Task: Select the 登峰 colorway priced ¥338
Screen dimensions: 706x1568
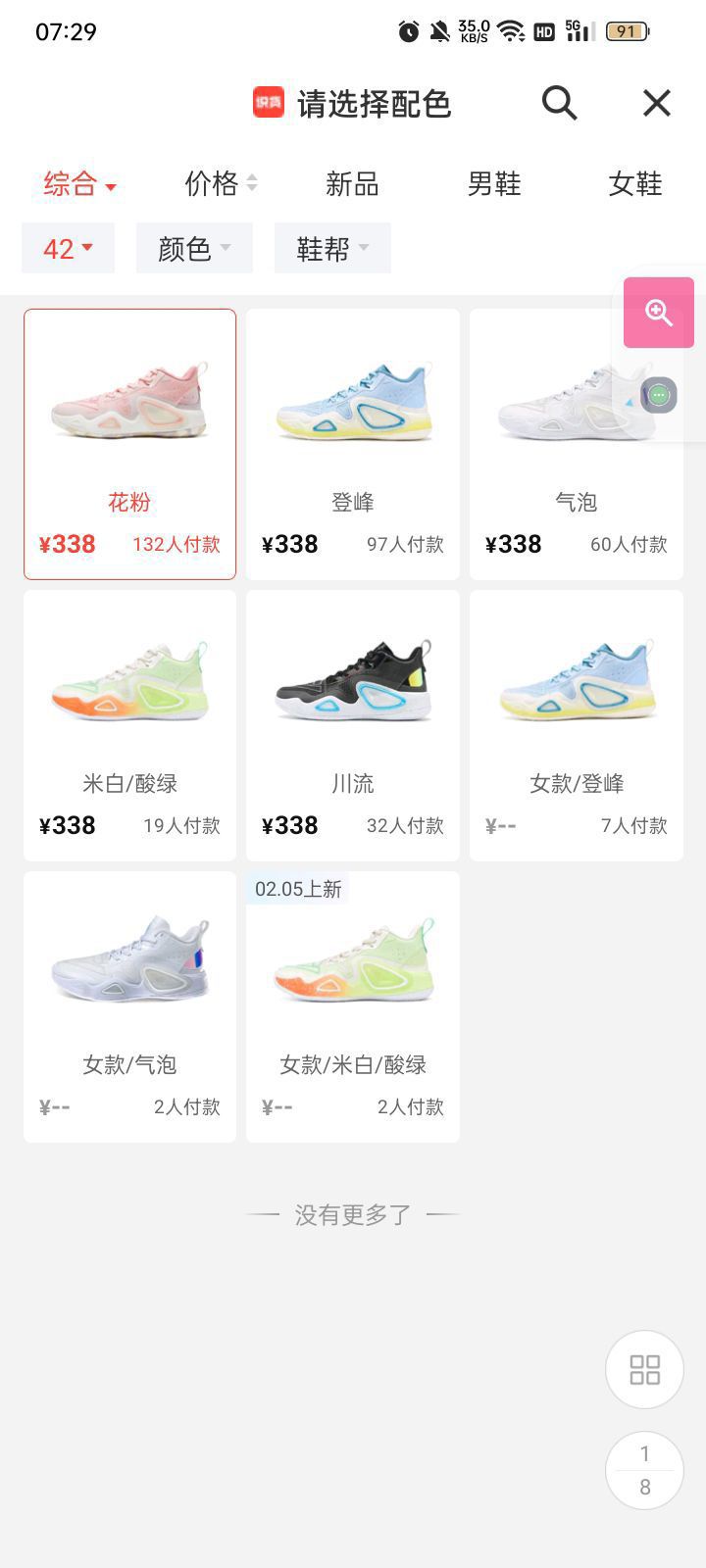Action: tap(353, 444)
